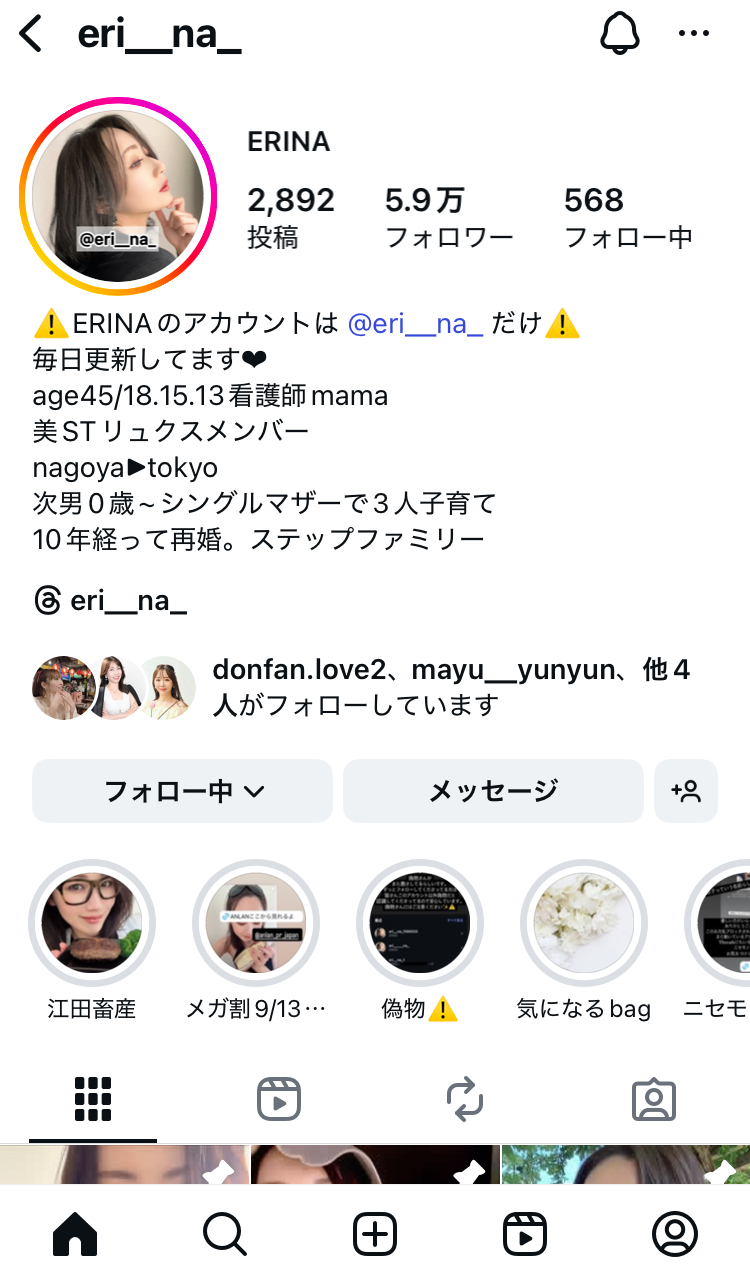View mutual followers donfan.love2 and others
Screen dimensions: 750x1283
[x=362, y=687]
